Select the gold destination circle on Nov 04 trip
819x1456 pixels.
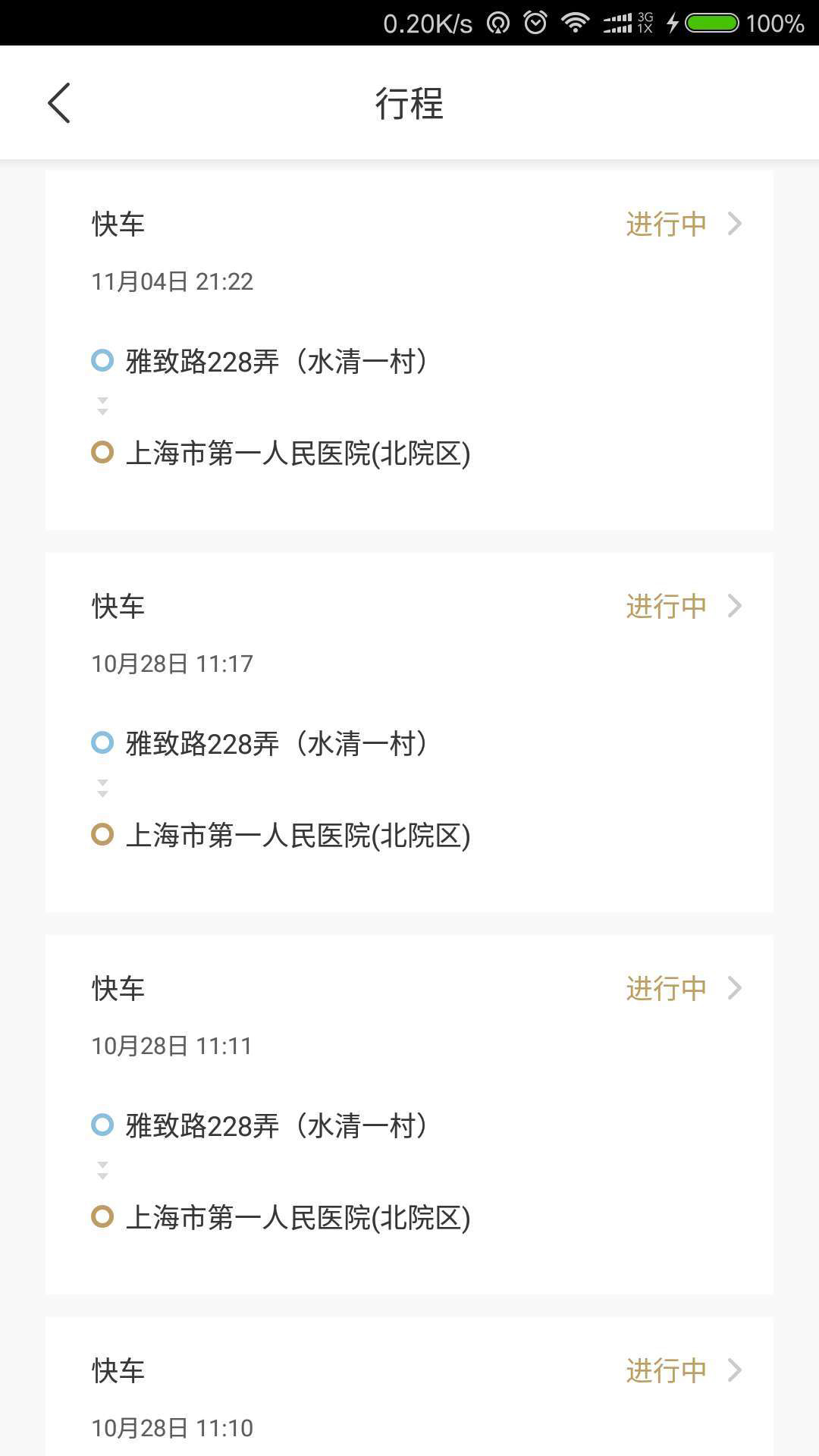pos(102,453)
